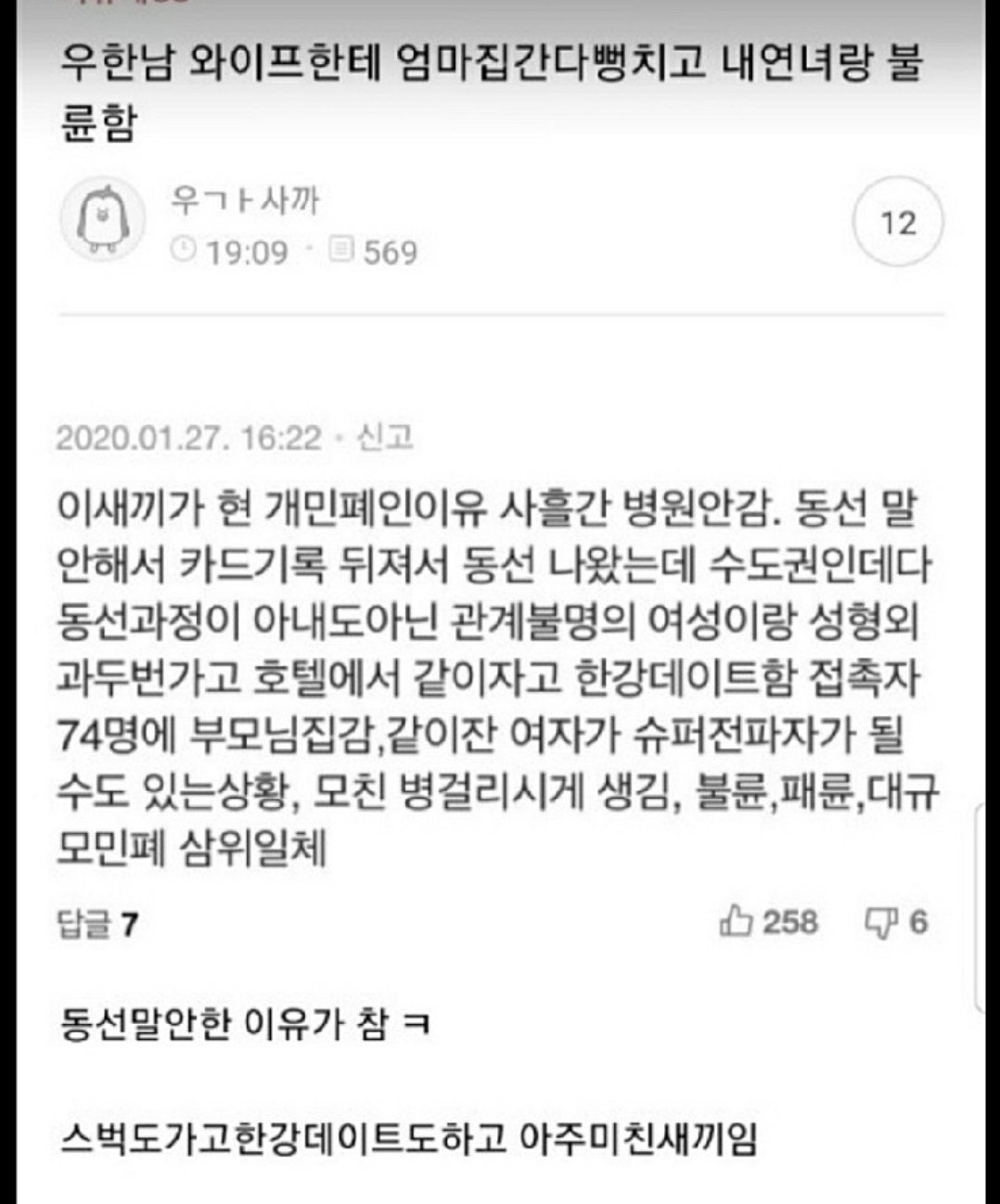This screenshot has height=1204, width=1000.
Task: Open the comments bubble showing 12
Action: pos(897,223)
